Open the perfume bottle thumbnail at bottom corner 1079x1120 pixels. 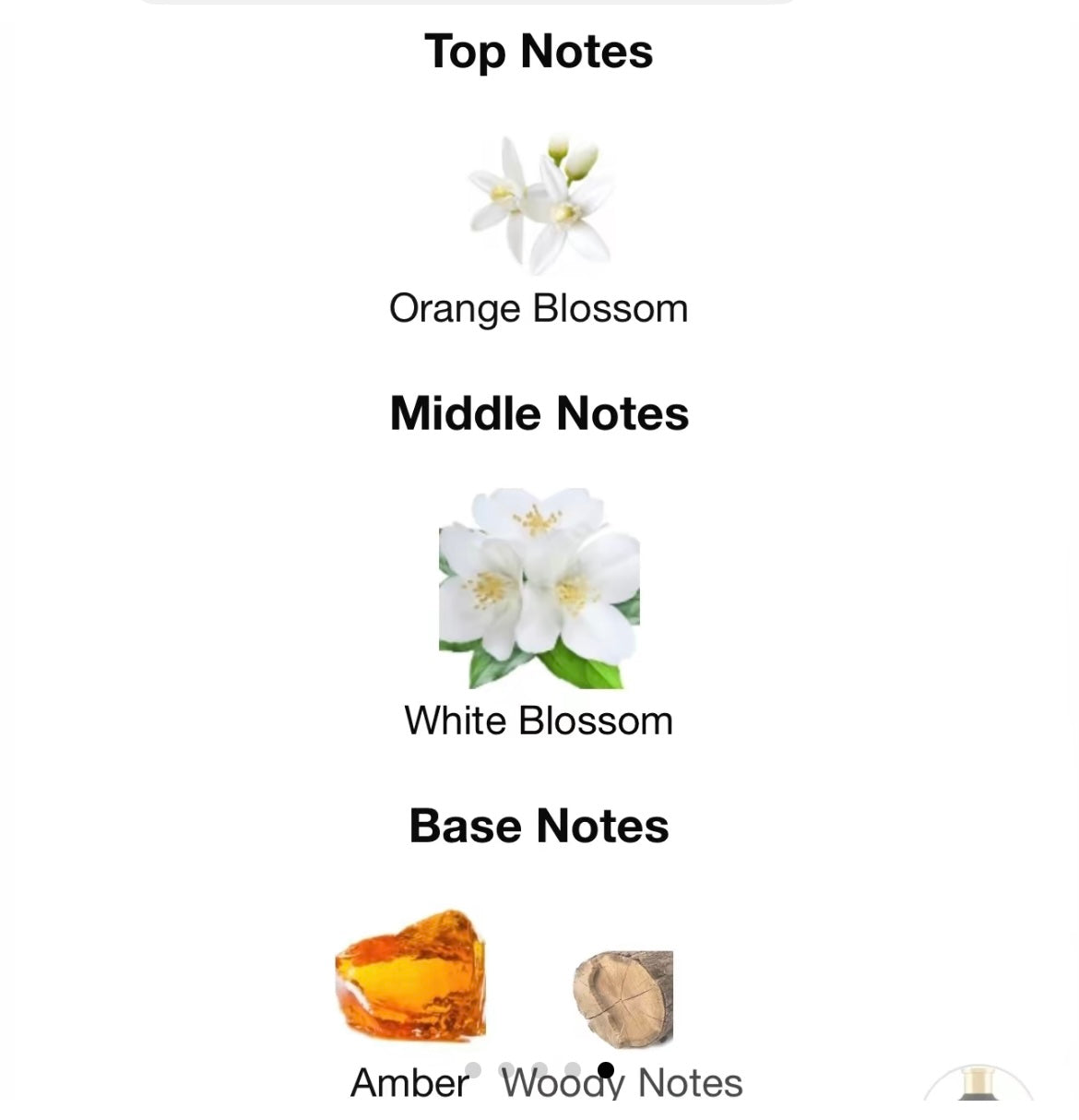(x=978, y=1087)
